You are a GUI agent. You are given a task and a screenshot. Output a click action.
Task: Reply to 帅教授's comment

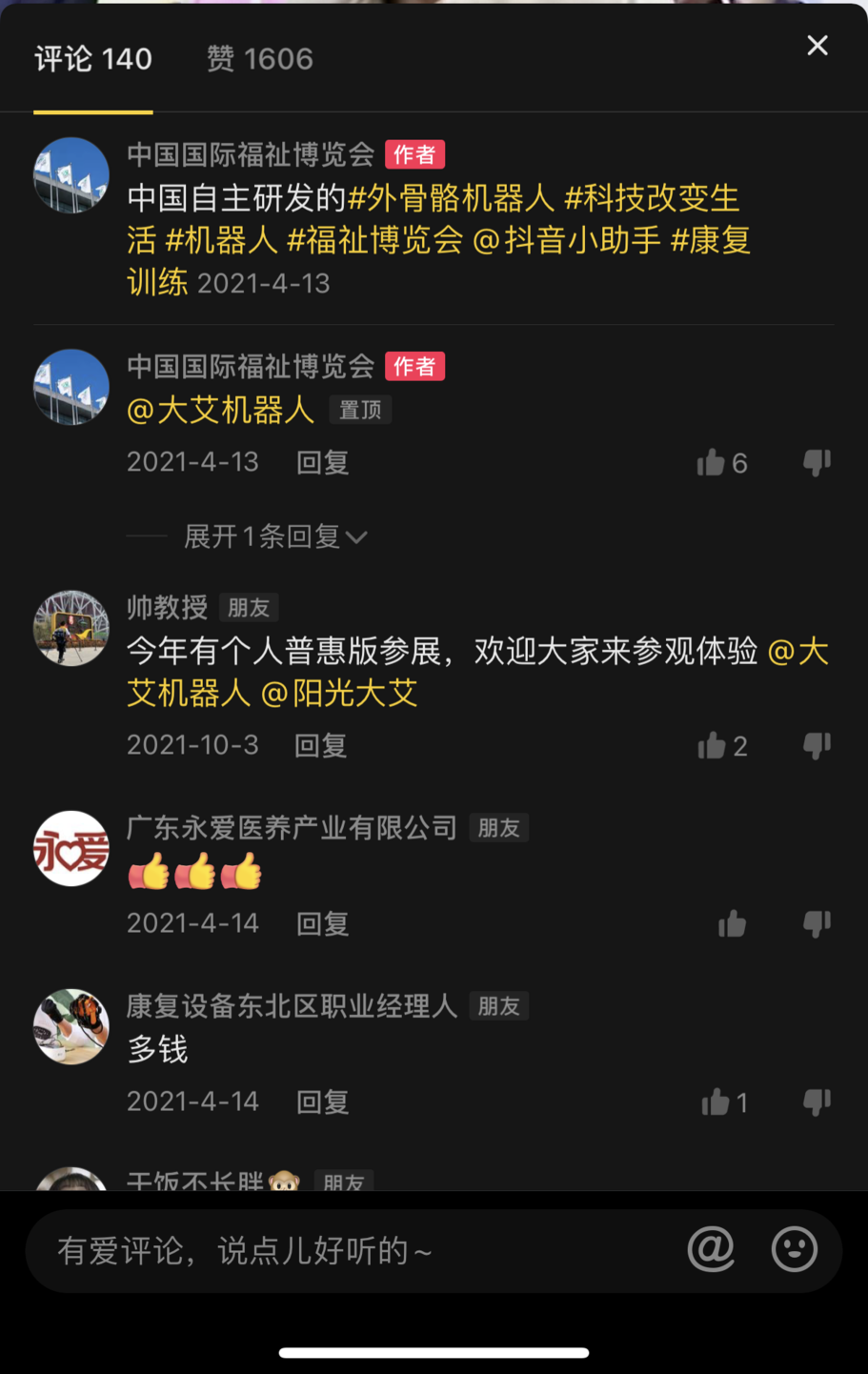coord(320,745)
